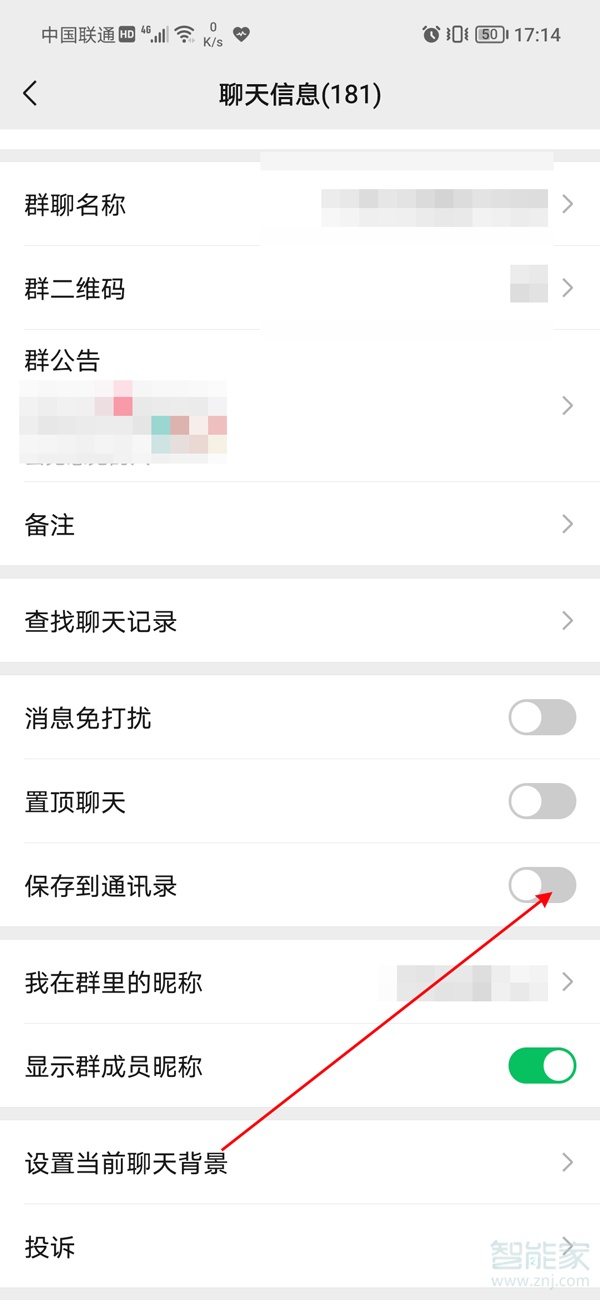Image resolution: width=600 pixels, height=1300 pixels.
Task: Open the 投诉 row
Action: 300,1247
